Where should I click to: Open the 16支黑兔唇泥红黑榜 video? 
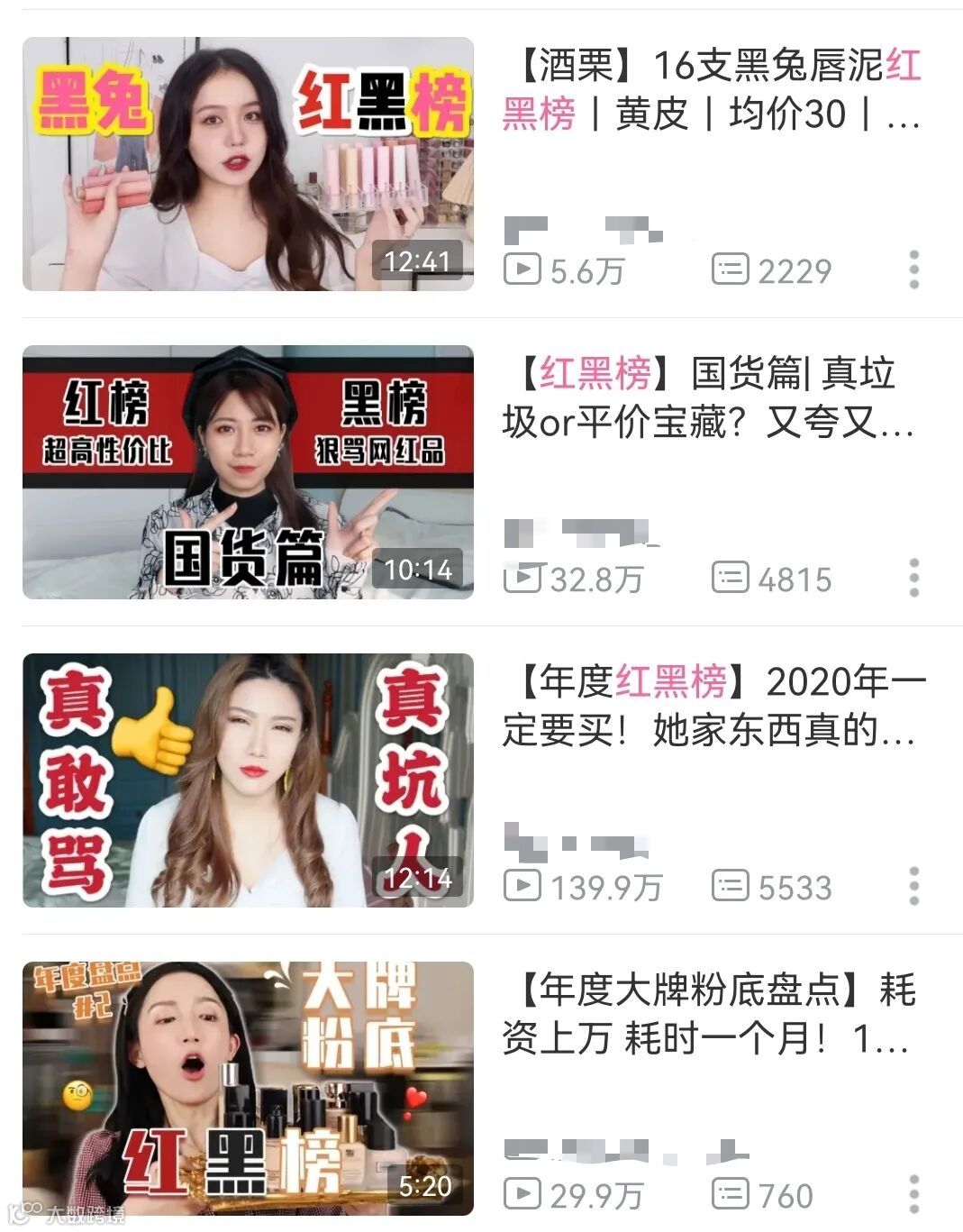click(x=248, y=164)
